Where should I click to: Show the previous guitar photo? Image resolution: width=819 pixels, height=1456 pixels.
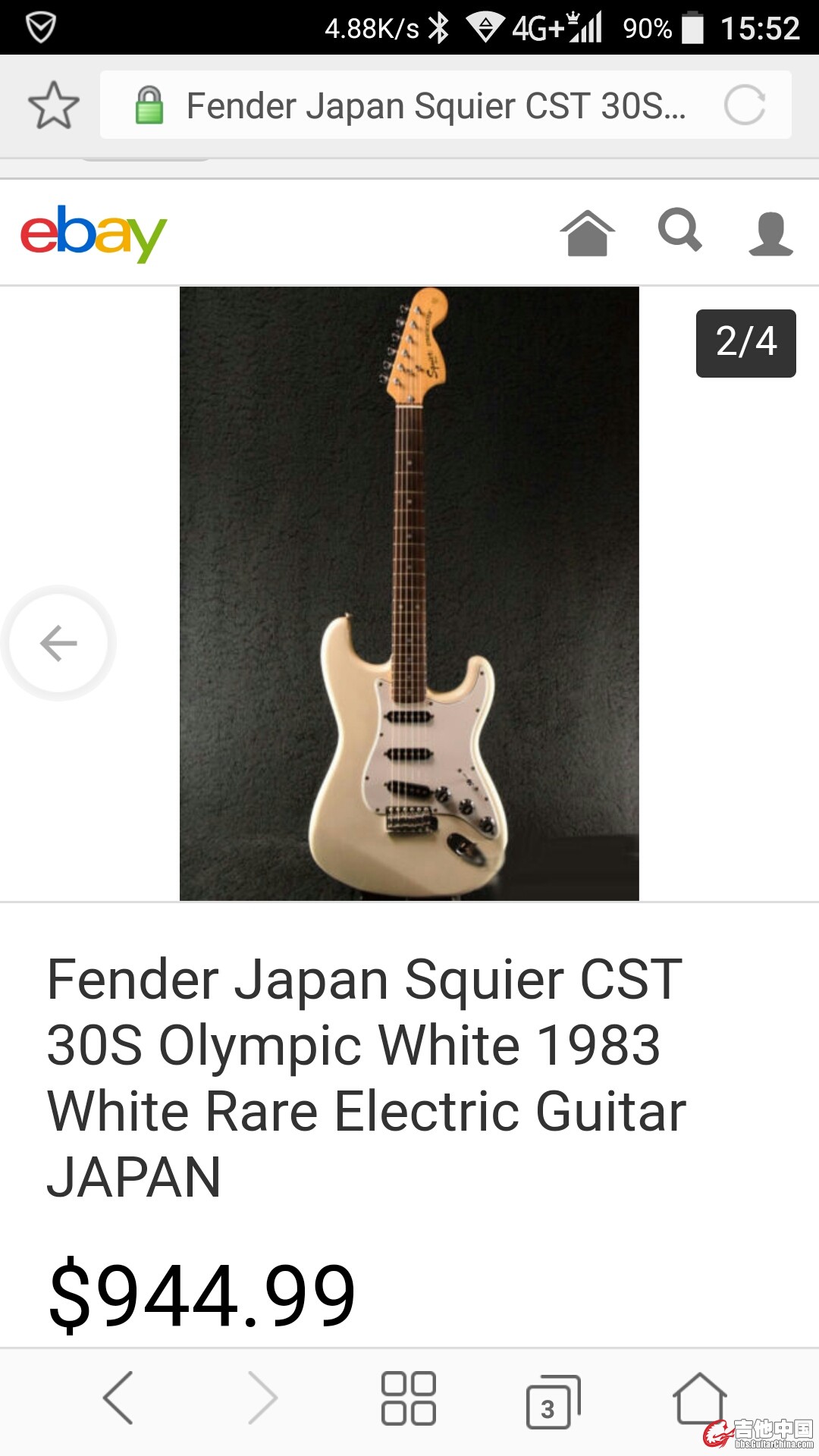tap(58, 643)
